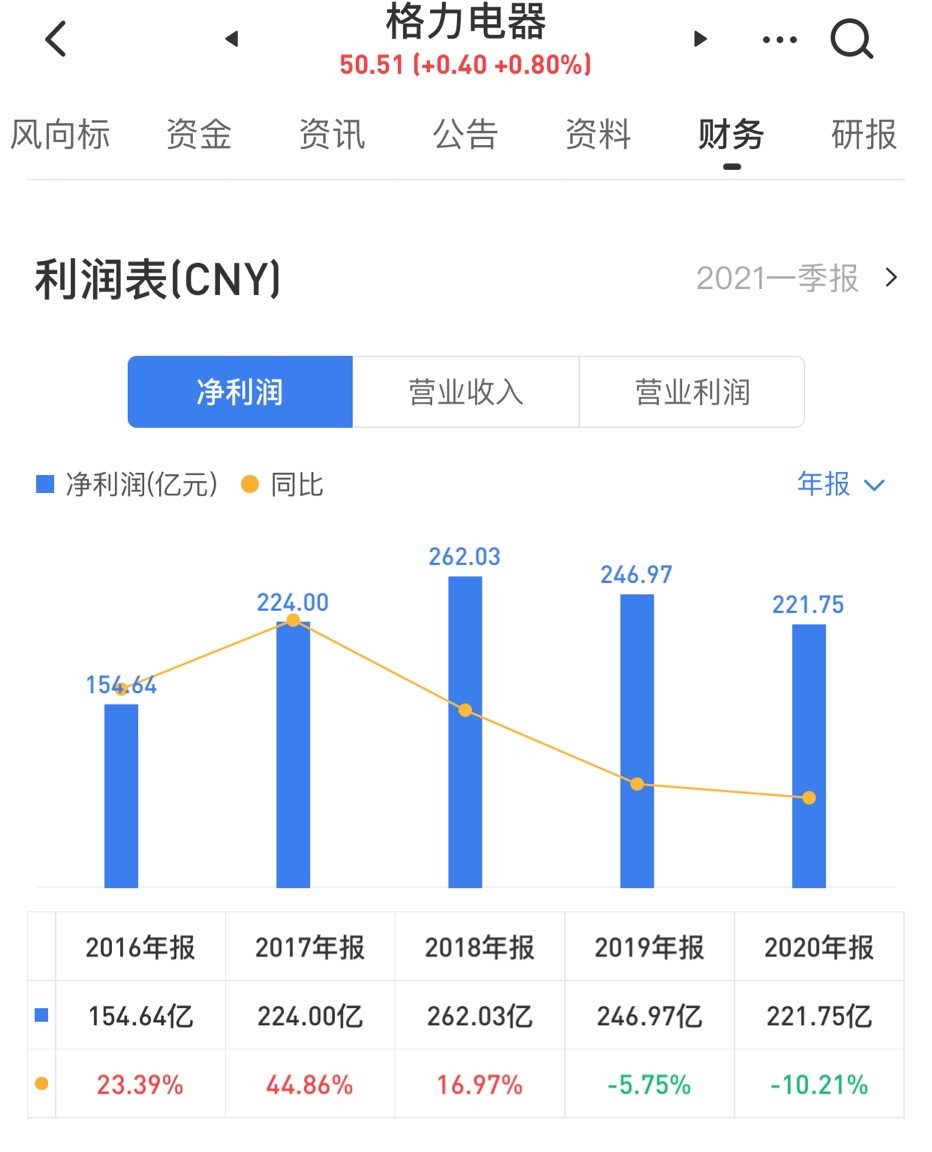
Task: Click the 2018 bar showing 262.03
Action: [x=464, y=730]
